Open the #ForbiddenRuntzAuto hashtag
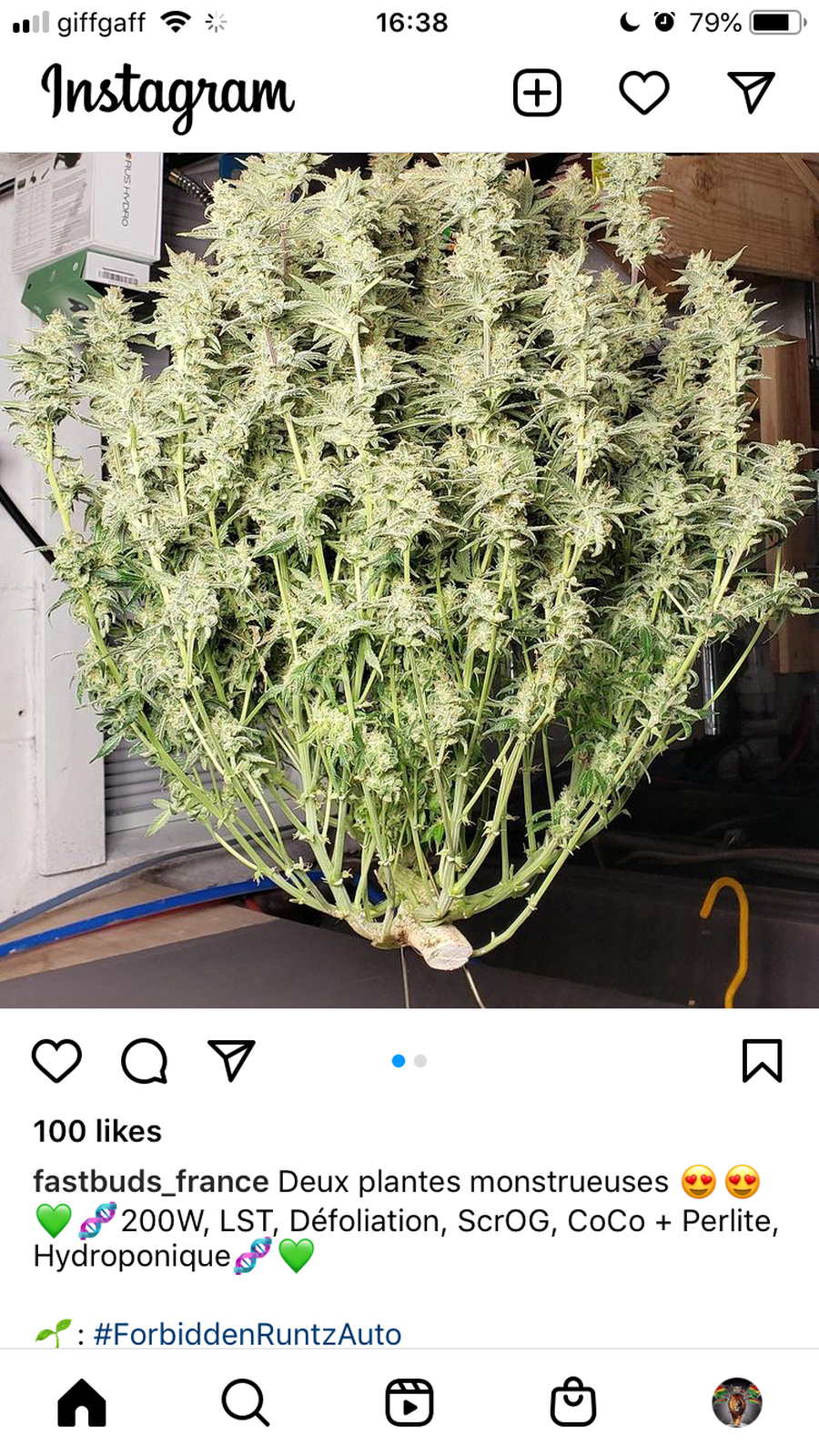The width and height of the screenshot is (819, 1456). pos(248,1334)
